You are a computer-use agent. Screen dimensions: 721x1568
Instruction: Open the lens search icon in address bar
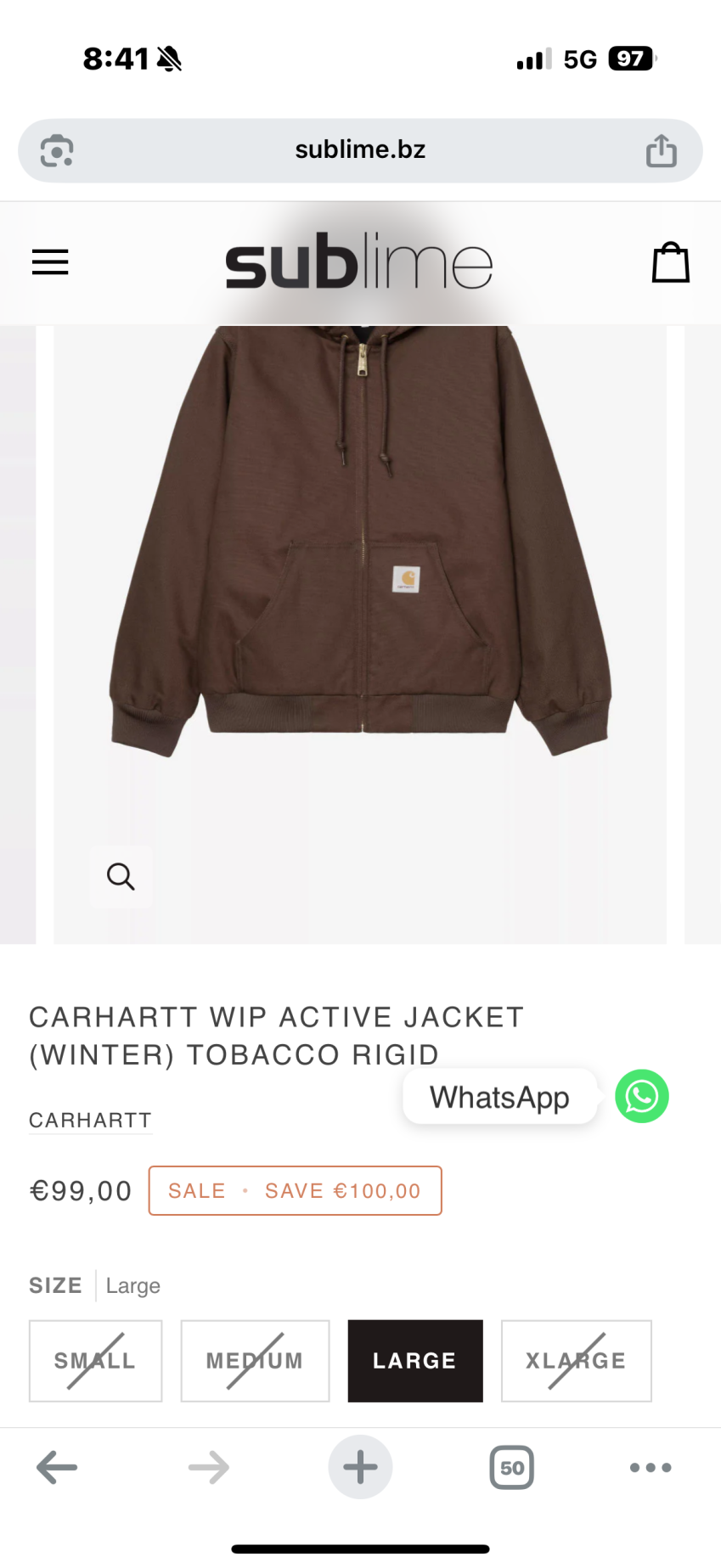57,151
